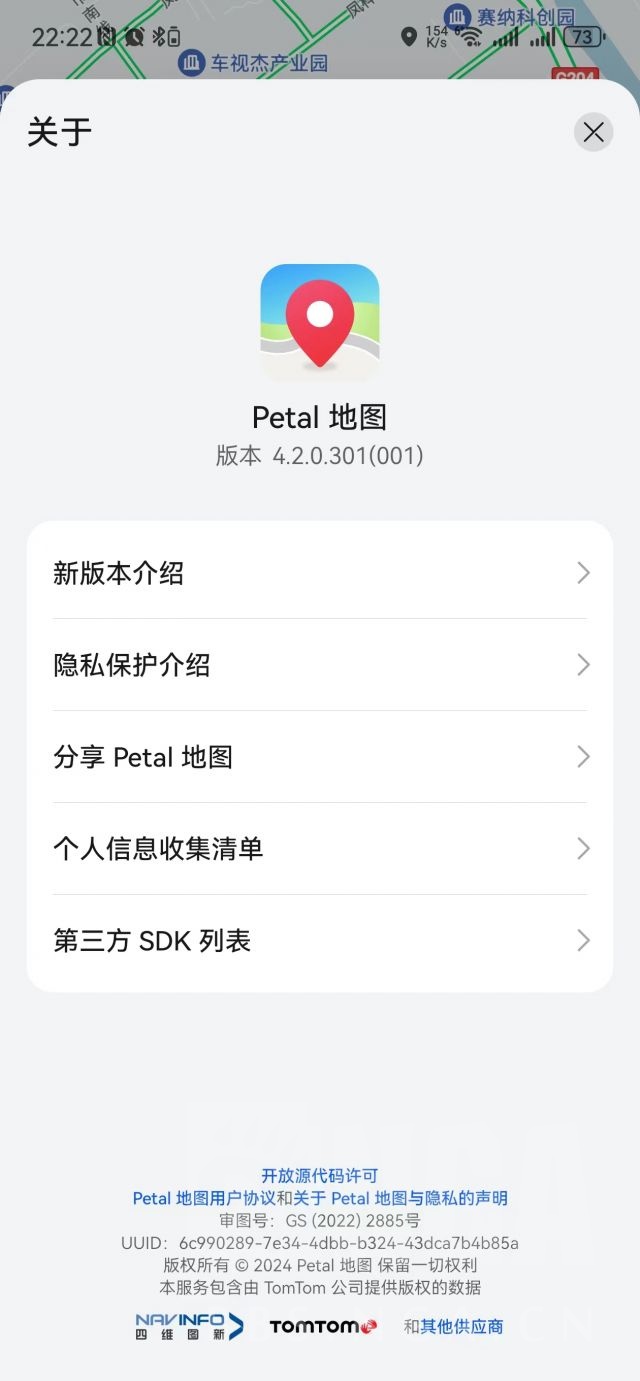Open 隐私保护介绍
This screenshot has height=1381, width=640.
coord(320,665)
